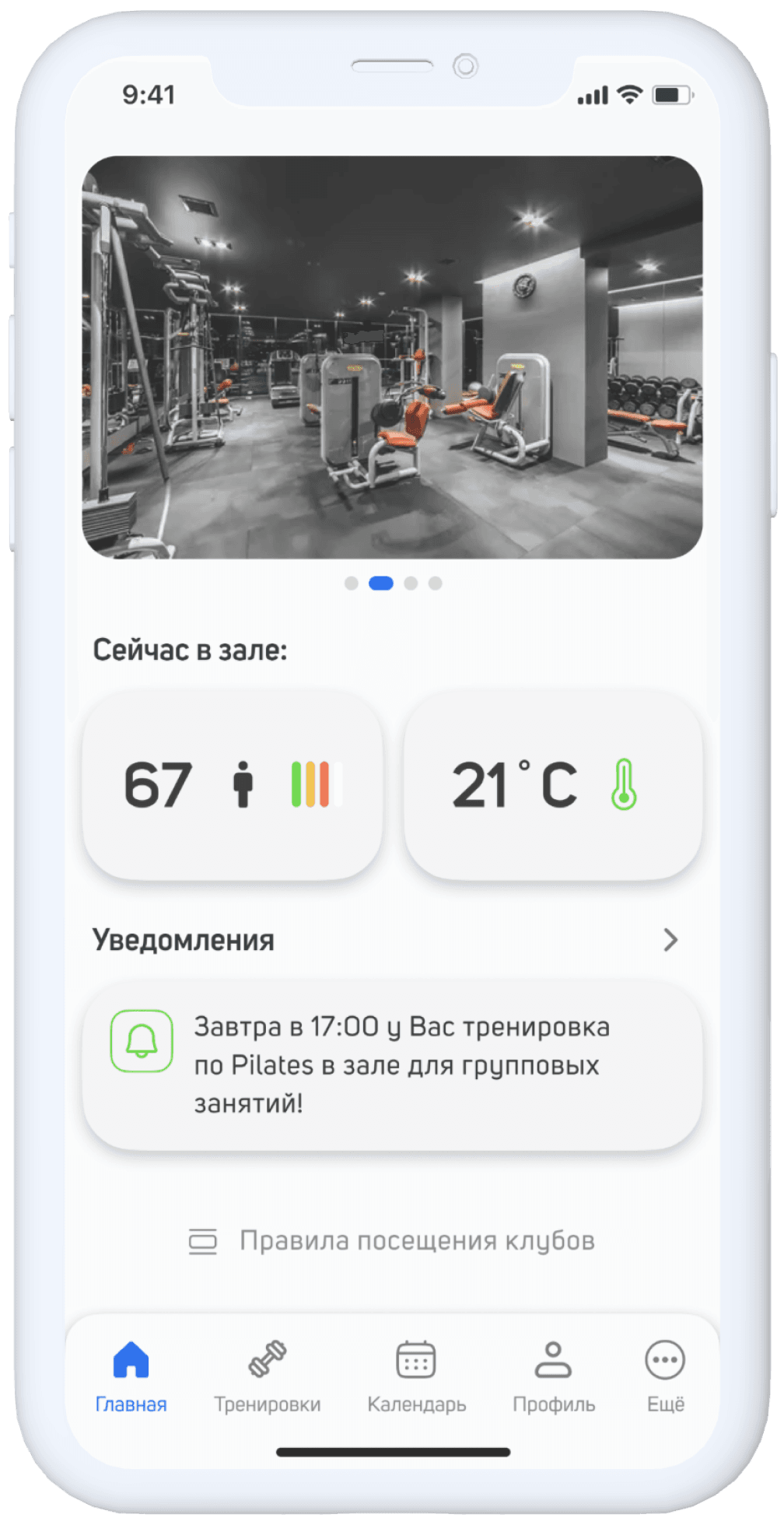Open Правила посещения клубов link
784x1525 pixels.
(392, 1241)
